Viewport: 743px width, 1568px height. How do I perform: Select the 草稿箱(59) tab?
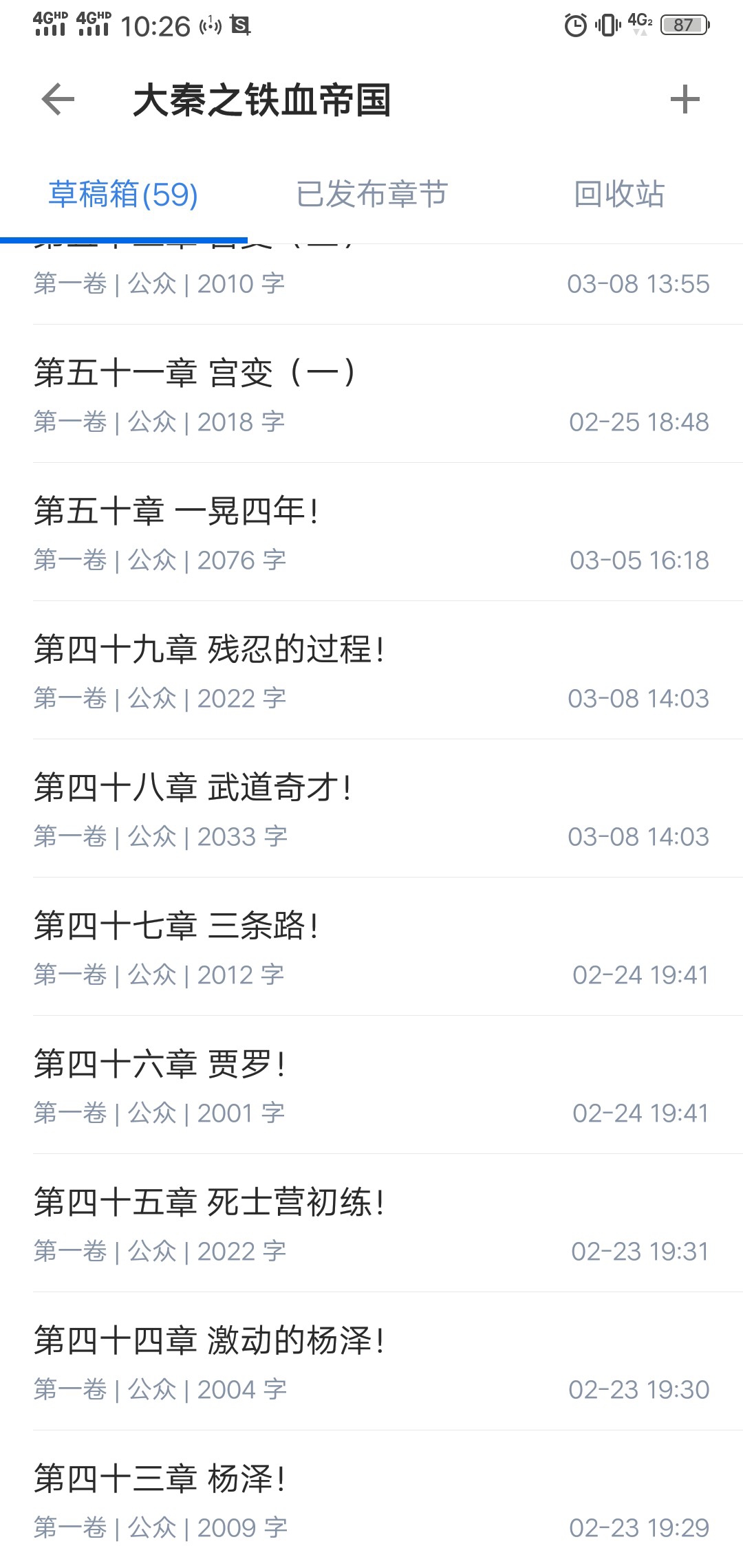123,194
